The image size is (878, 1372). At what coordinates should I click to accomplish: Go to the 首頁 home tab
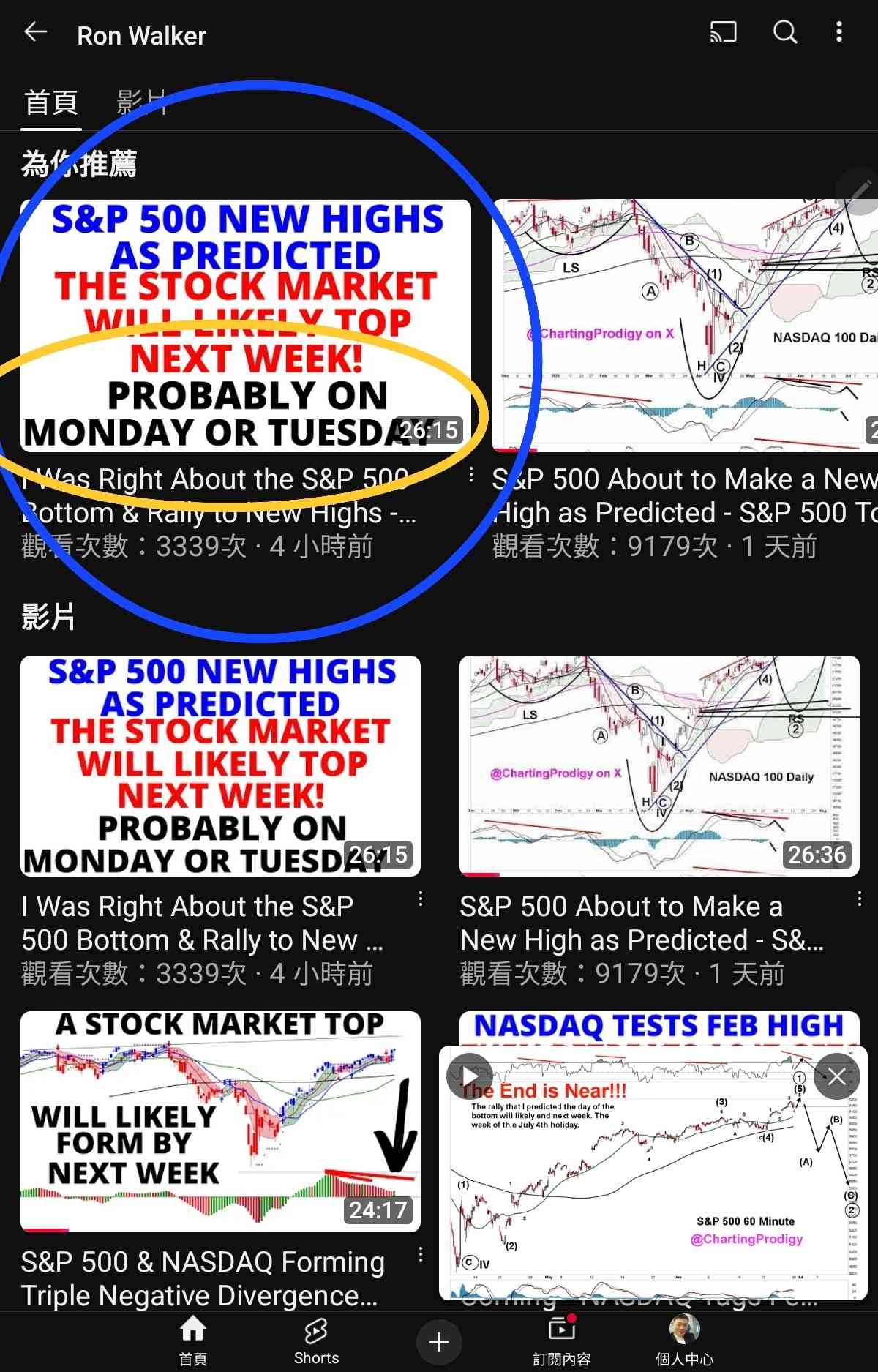pyautogui.click(x=193, y=1341)
